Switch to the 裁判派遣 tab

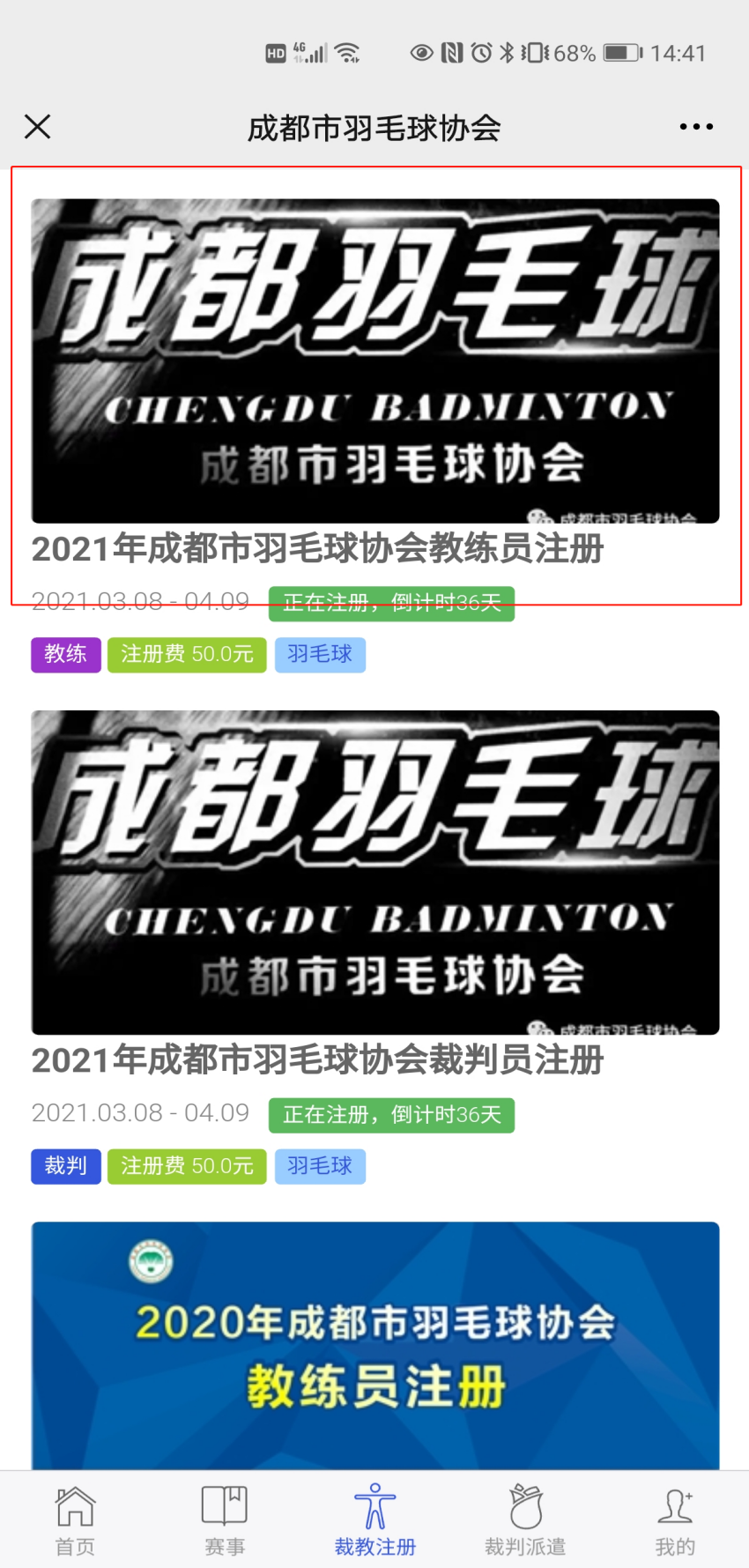point(525,1520)
